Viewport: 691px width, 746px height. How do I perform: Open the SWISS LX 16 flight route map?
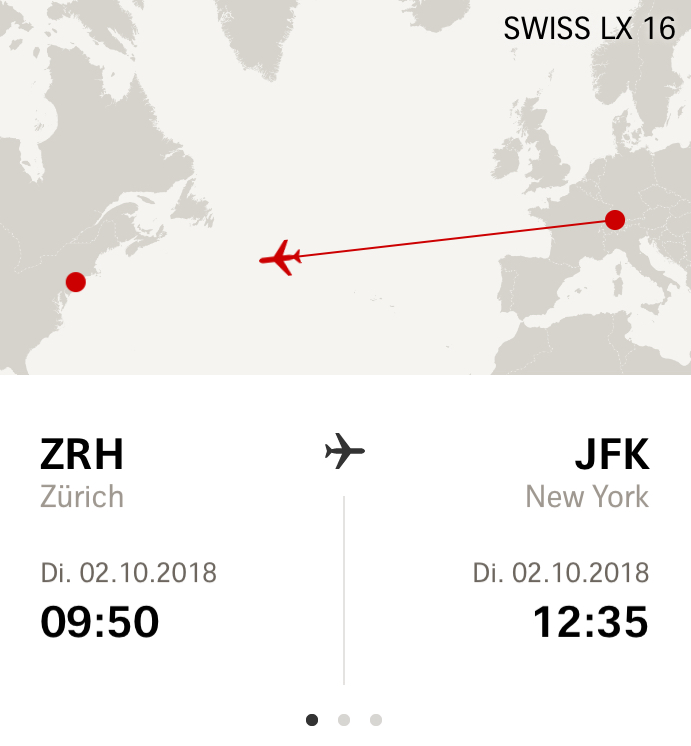(x=345, y=187)
